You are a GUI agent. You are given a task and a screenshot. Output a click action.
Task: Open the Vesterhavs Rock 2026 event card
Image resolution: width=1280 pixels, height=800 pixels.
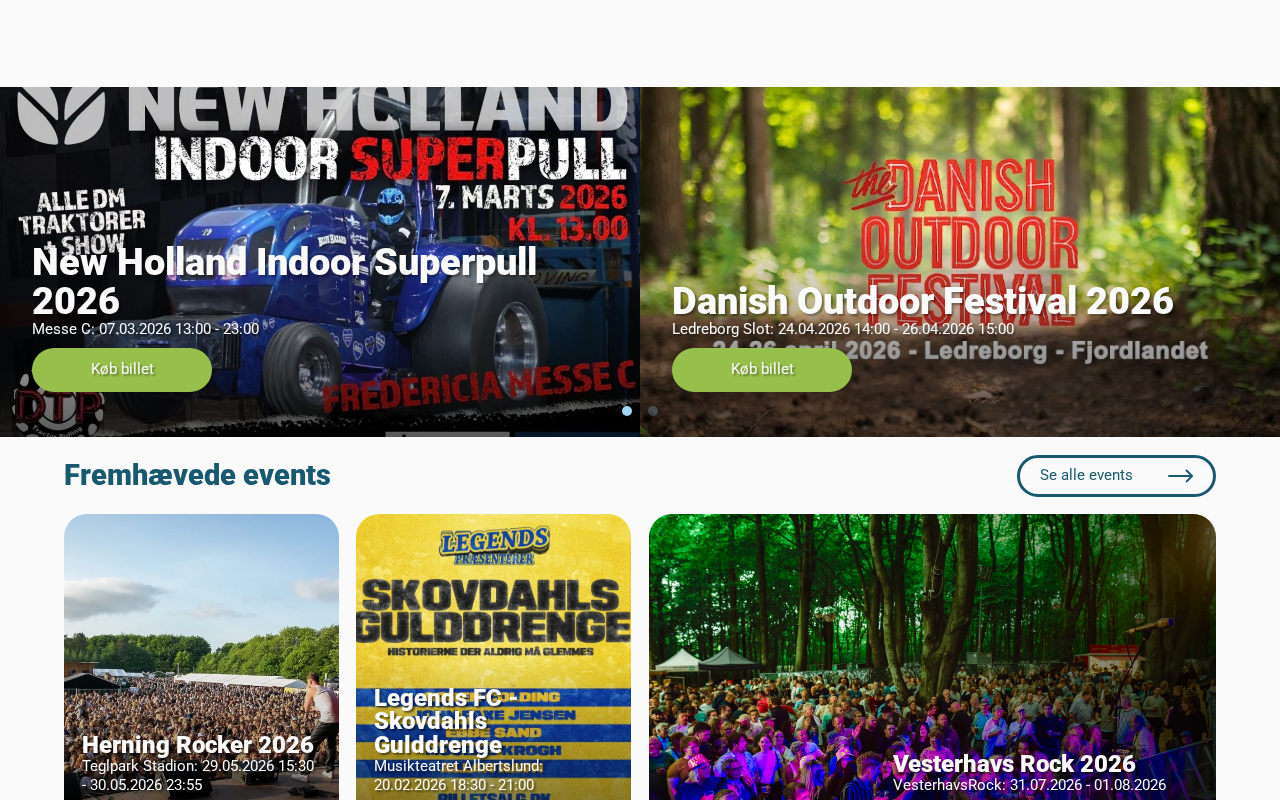(x=932, y=650)
